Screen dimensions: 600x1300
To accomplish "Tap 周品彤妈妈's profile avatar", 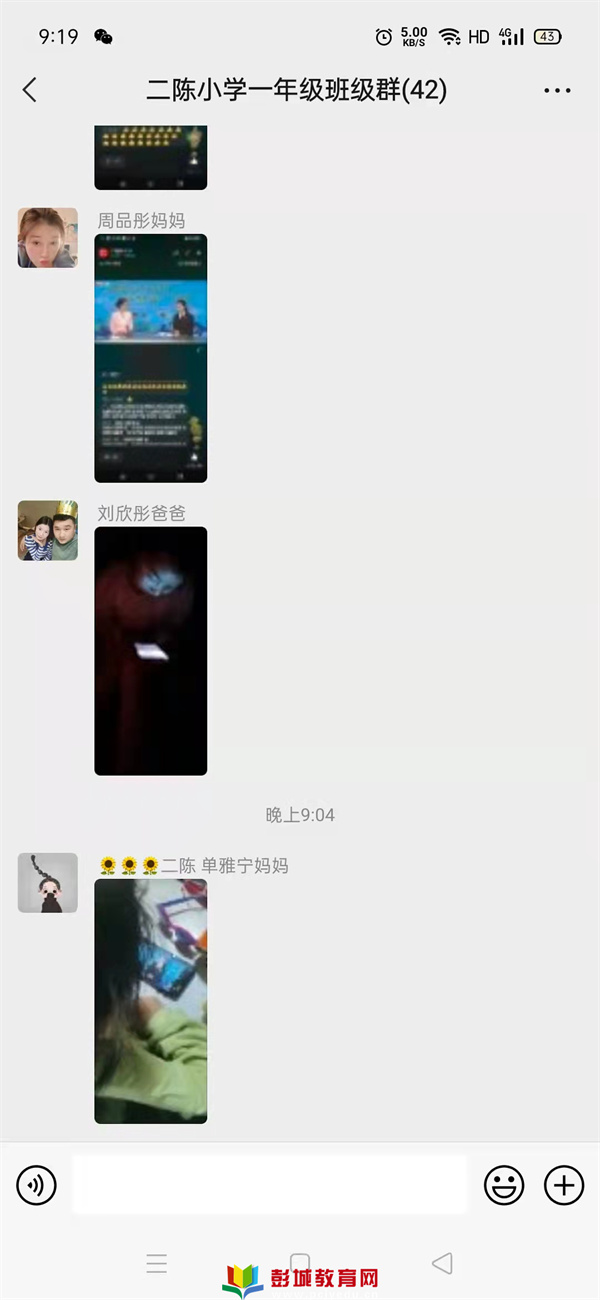I will (47, 238).
